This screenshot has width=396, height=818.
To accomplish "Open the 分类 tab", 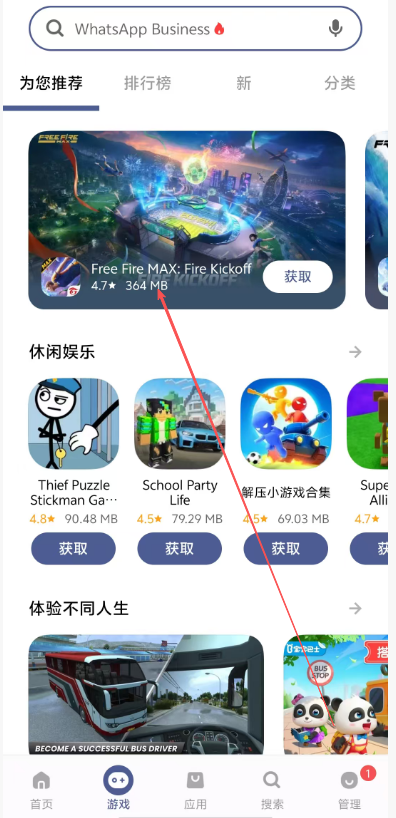I will coord(340,83).
